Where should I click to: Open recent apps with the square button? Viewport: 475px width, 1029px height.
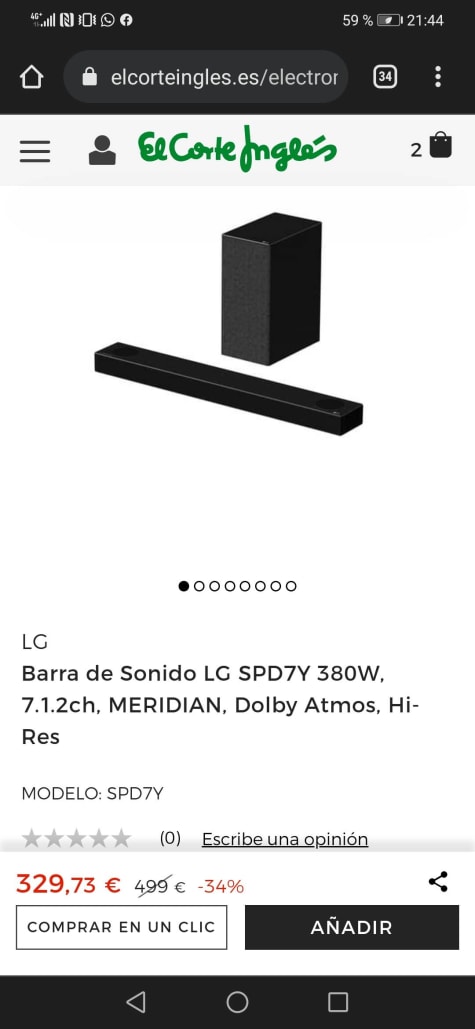pos(338,1002)
